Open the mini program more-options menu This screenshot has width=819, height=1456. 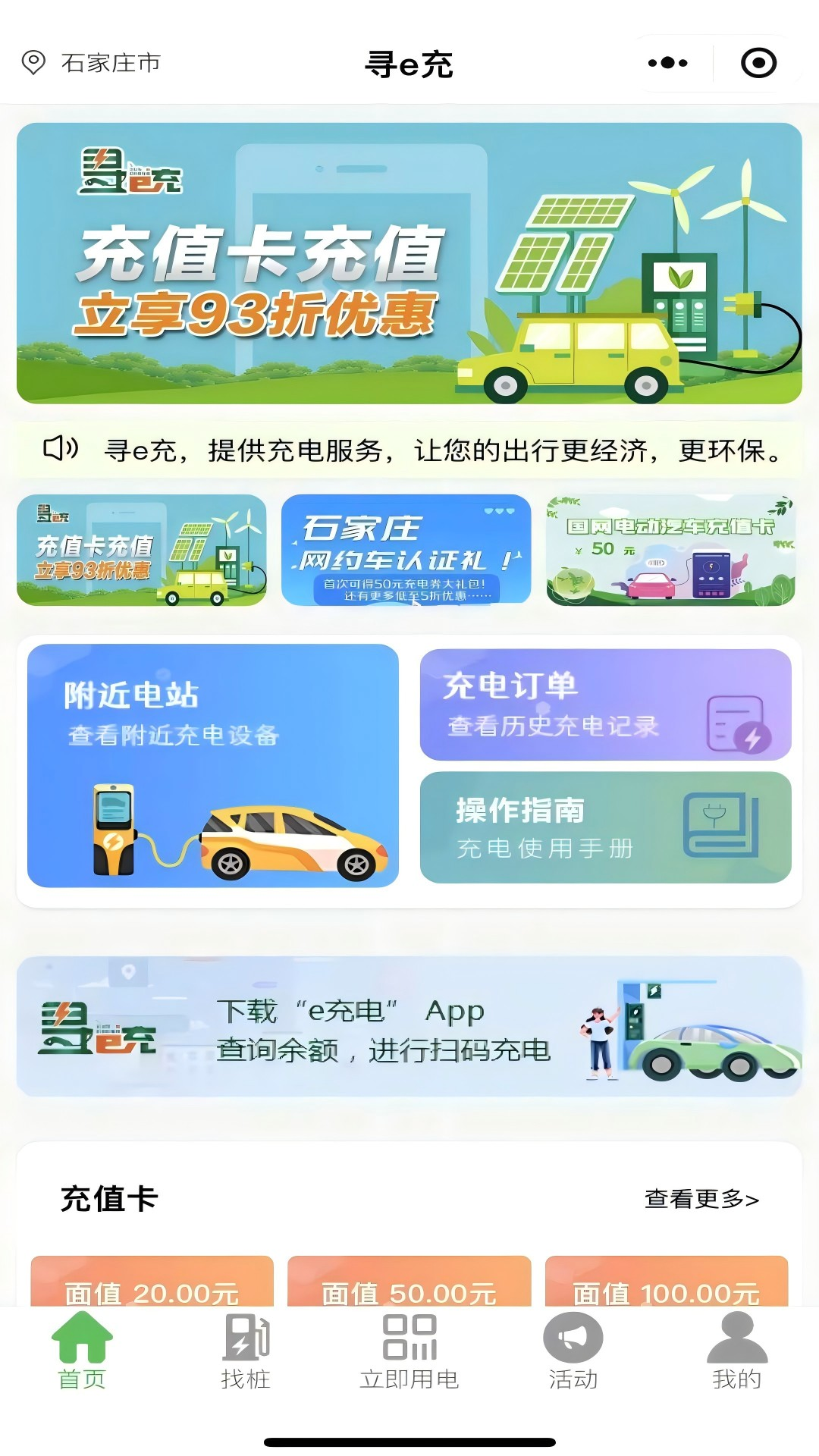668,63
